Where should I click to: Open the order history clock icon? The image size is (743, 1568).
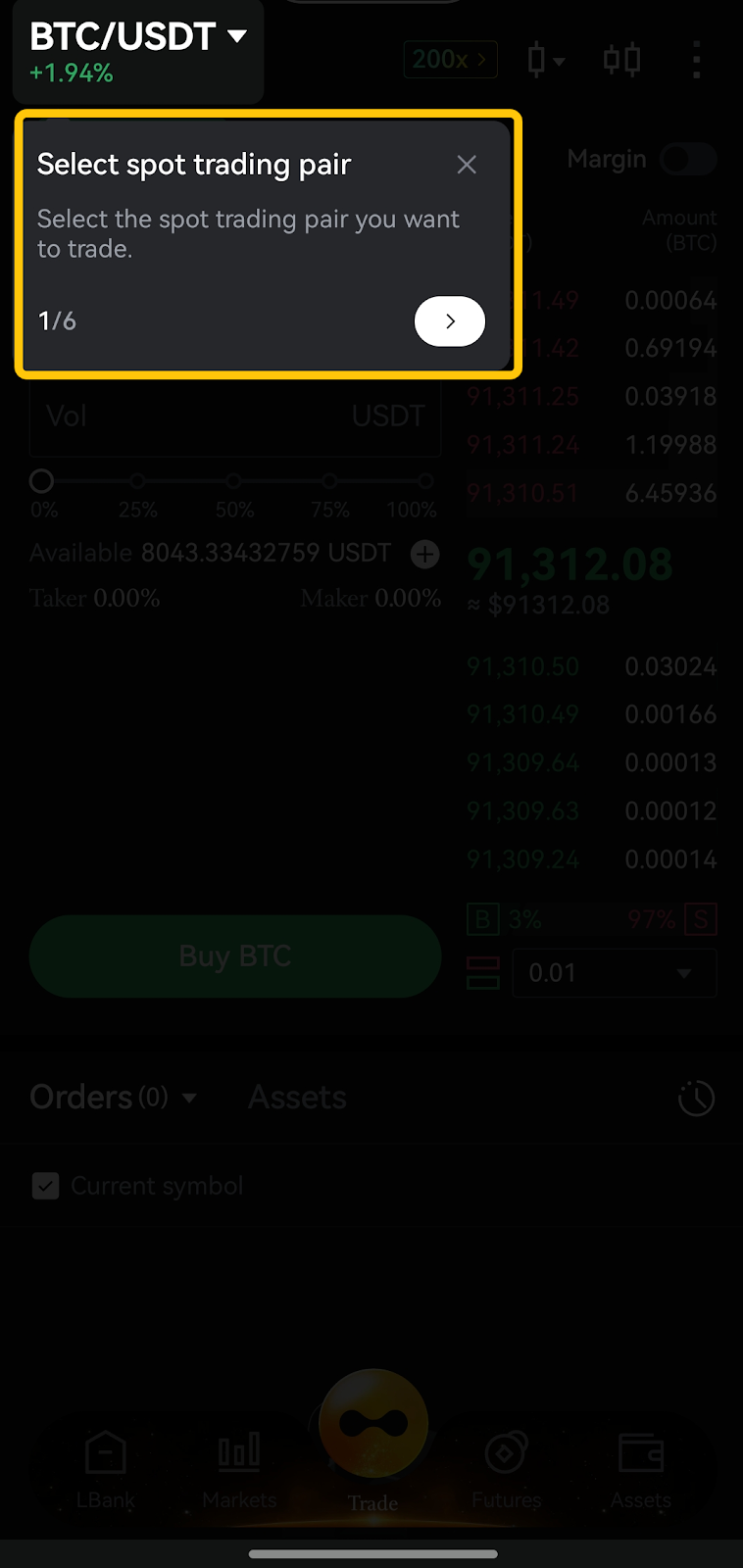click(x=696, y=1099)
